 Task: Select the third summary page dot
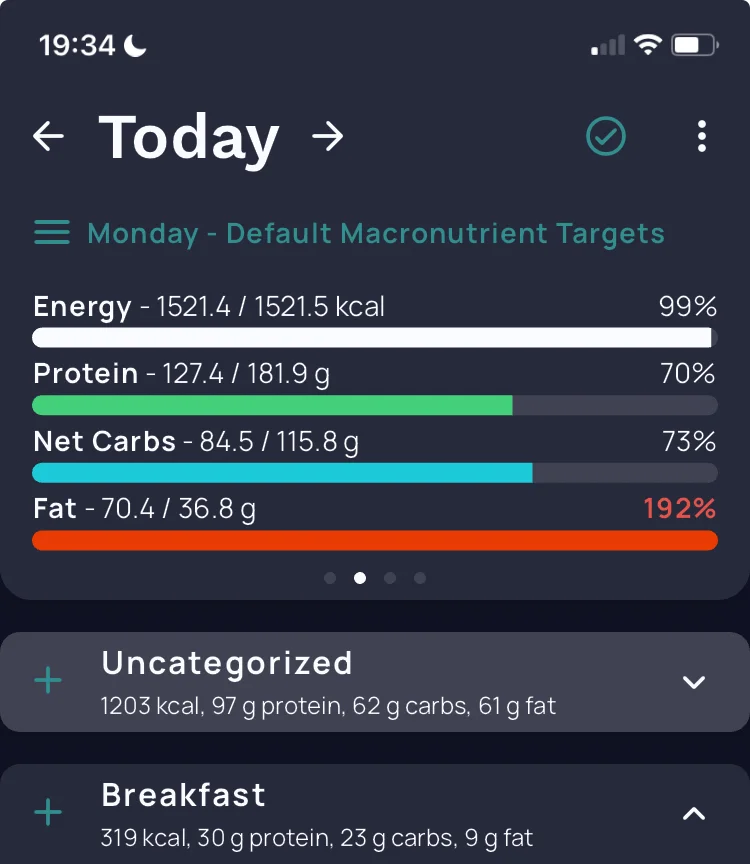tap(390, 577)
